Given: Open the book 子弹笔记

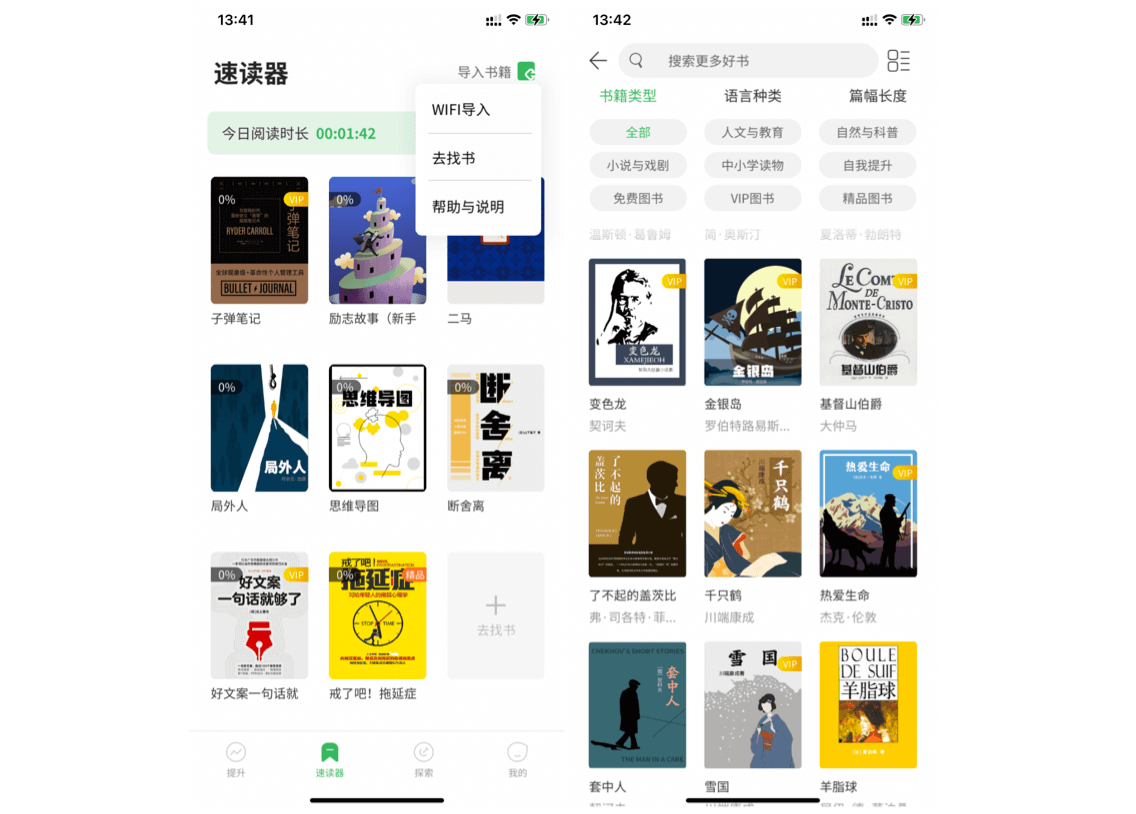Looking at the screenshot, I should (x=259, y=241).
